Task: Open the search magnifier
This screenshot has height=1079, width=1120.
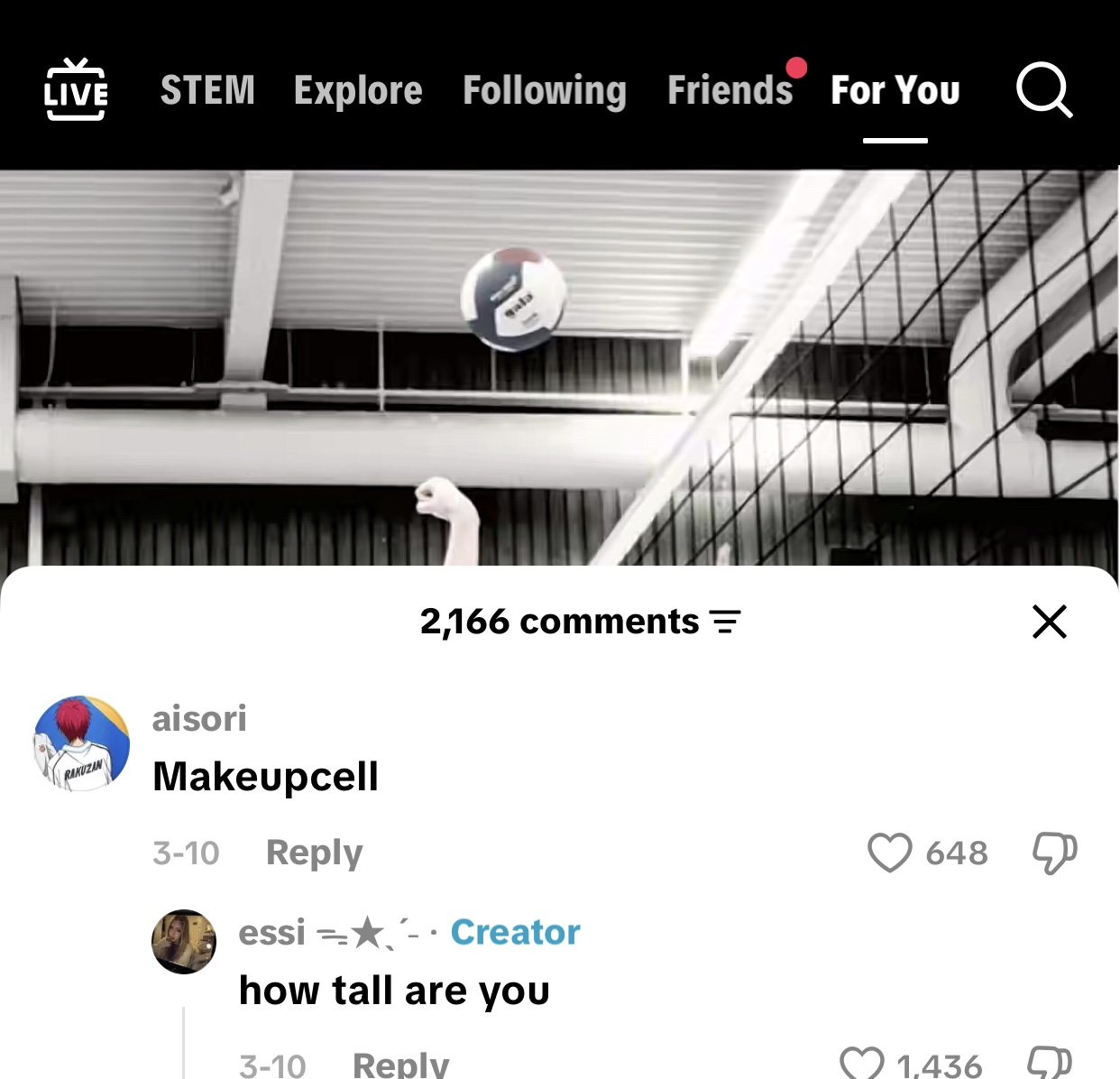Action: point(1043,90)
